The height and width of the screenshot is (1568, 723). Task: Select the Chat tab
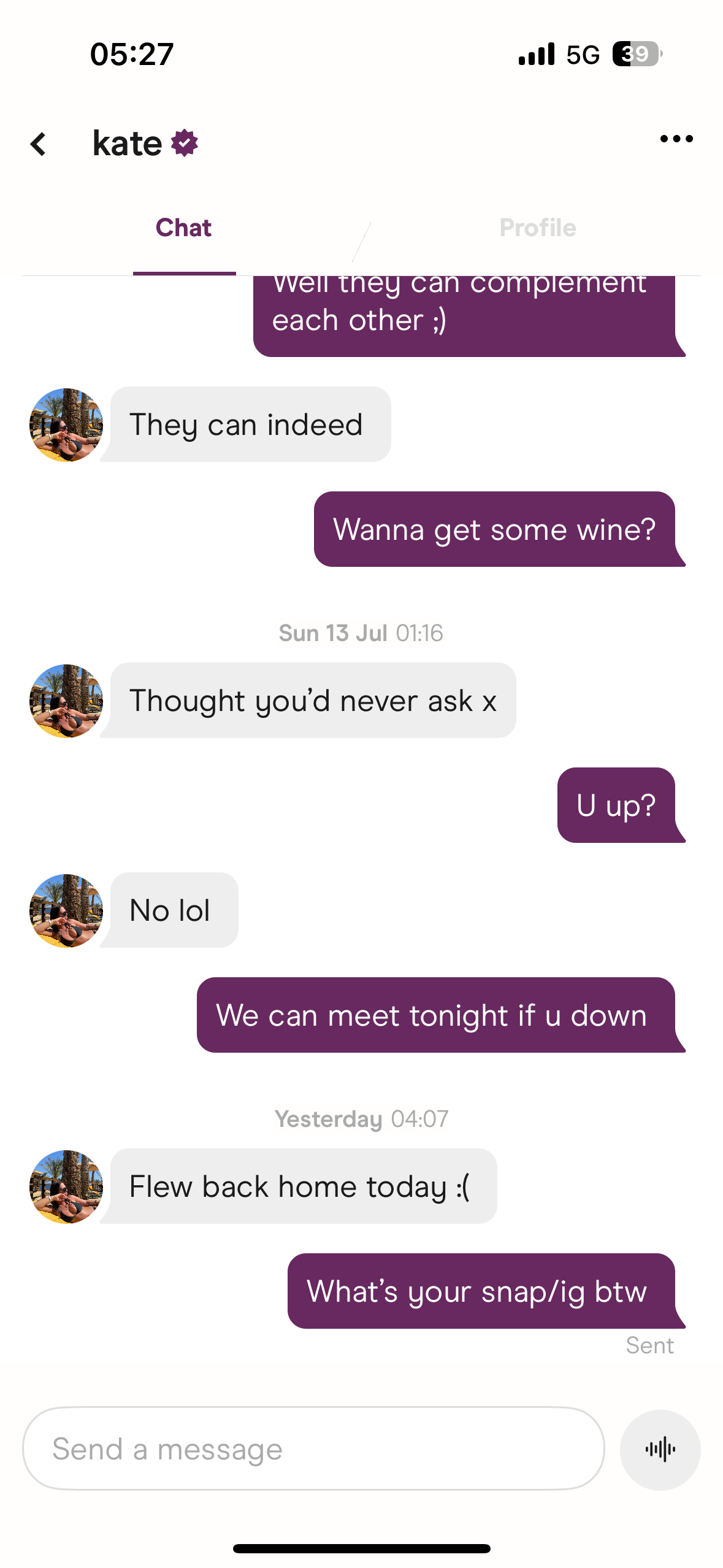[x=183, y=228]
